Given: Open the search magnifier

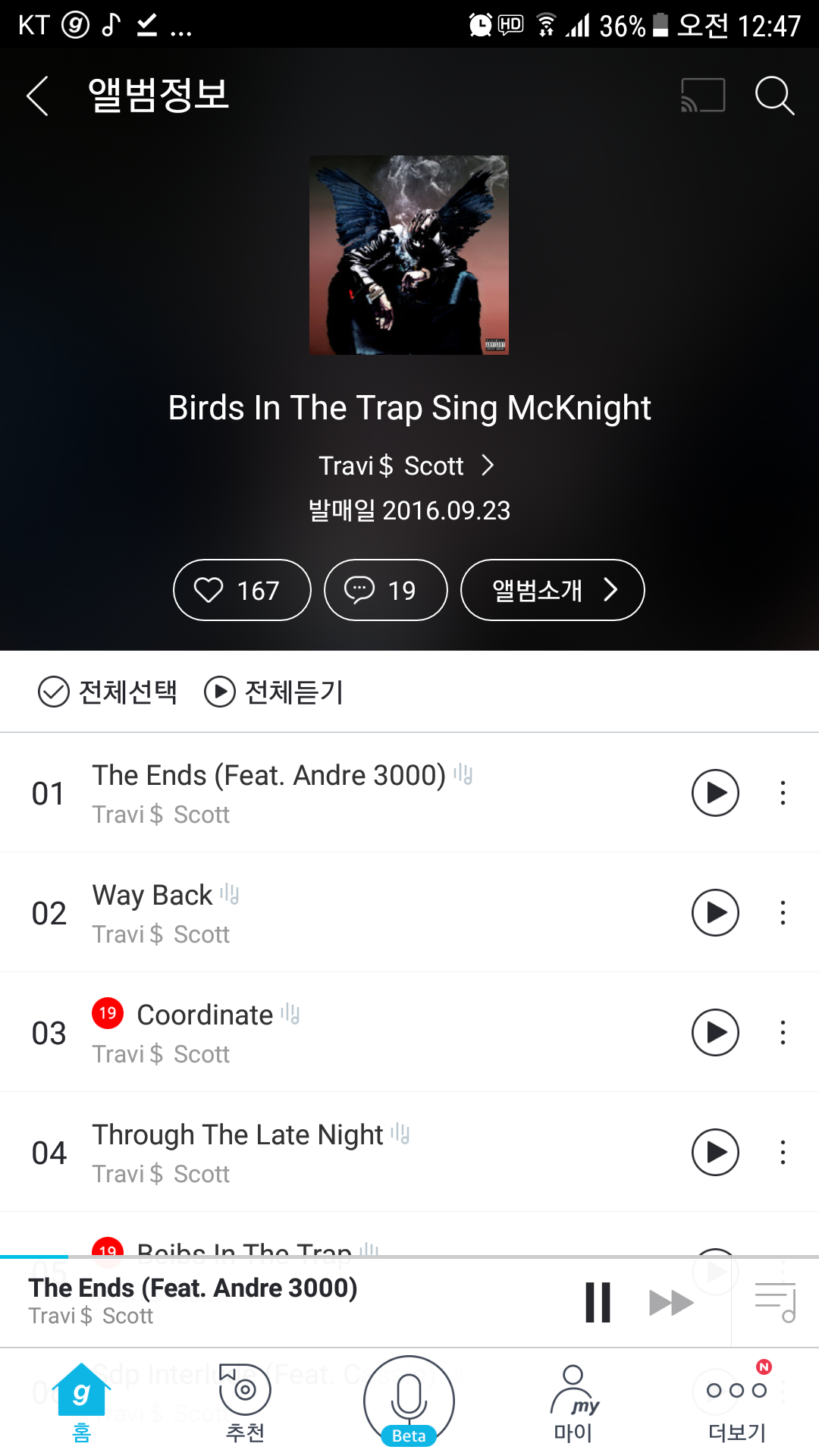Looking at the screenshot, I should (x=774, y=96).
